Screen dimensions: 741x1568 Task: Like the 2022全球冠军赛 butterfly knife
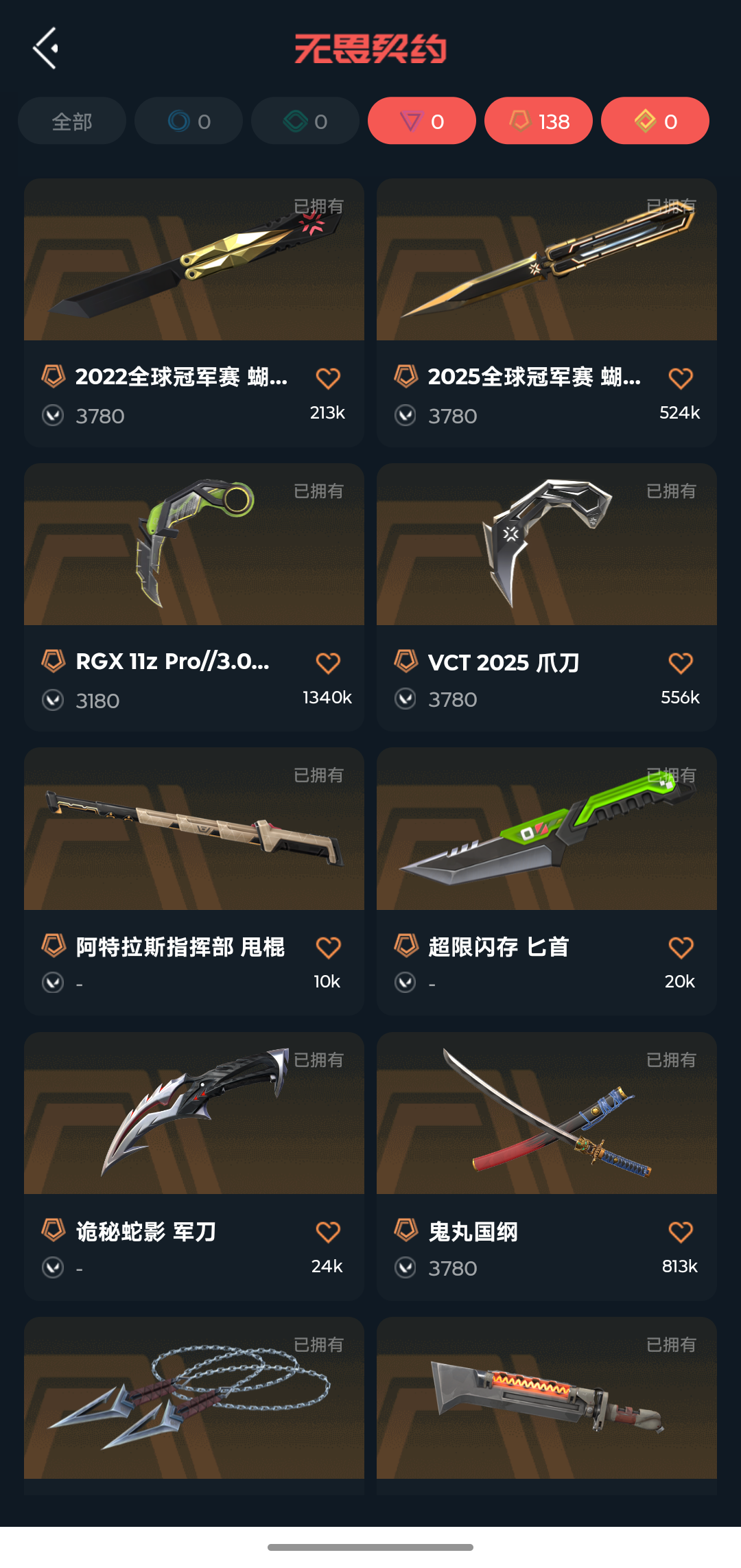[328, 378]
